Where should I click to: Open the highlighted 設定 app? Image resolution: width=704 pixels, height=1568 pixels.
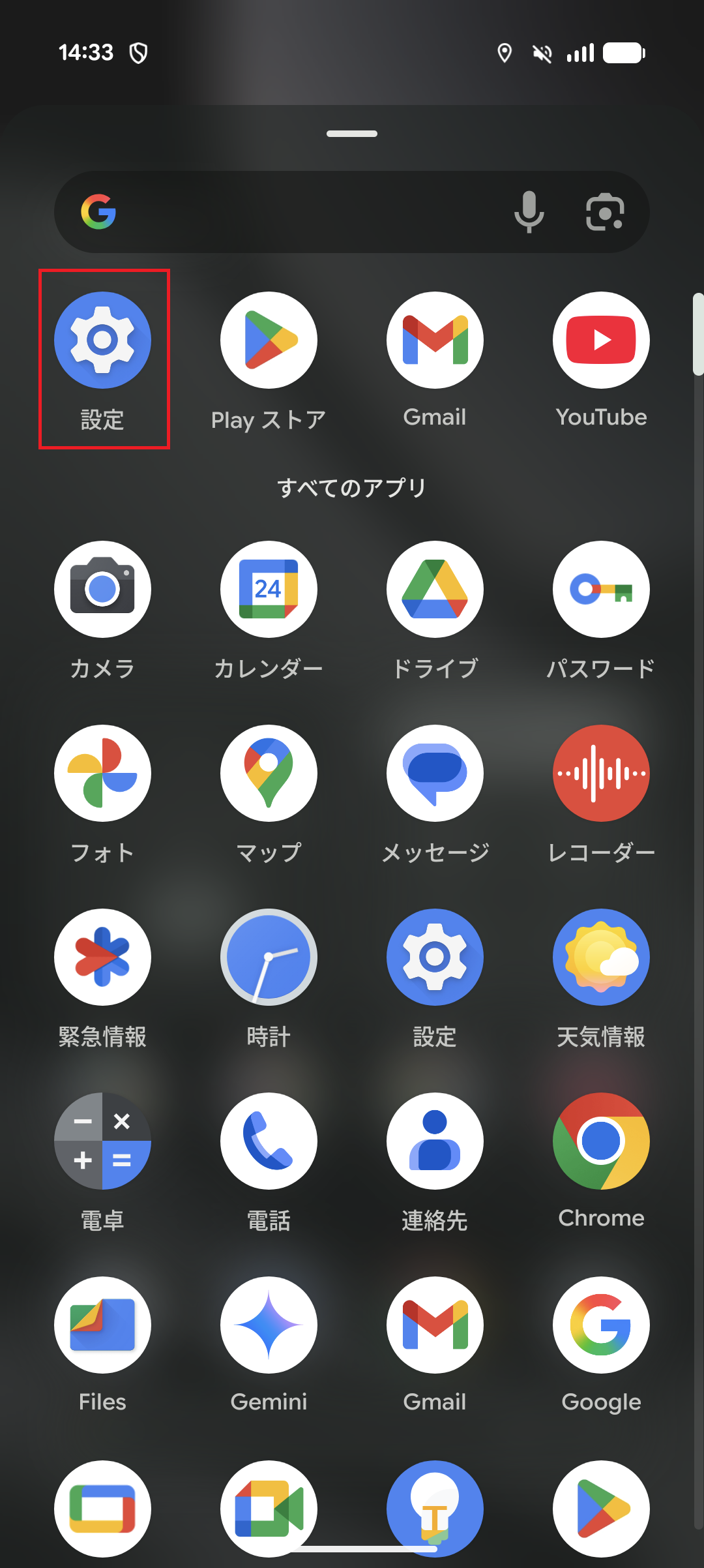pyautogui.click(x=102, y=339)
